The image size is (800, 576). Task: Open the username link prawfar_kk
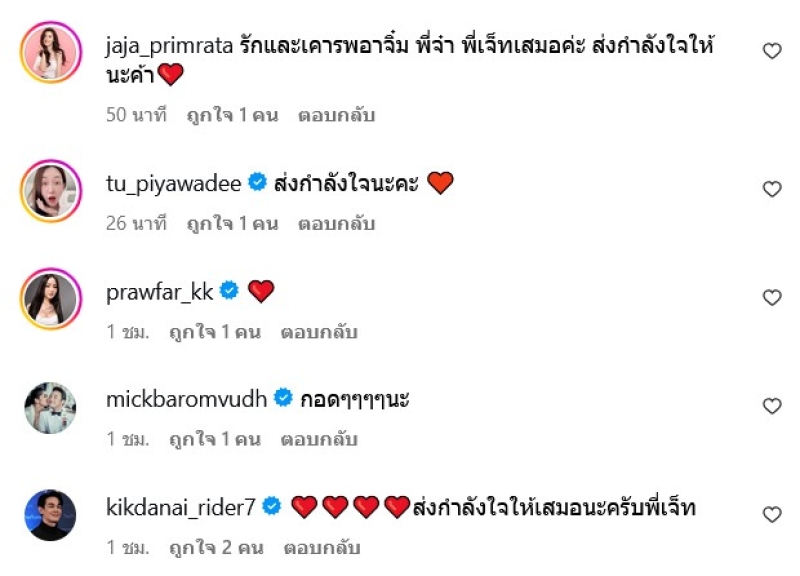[x=159, y=291]
